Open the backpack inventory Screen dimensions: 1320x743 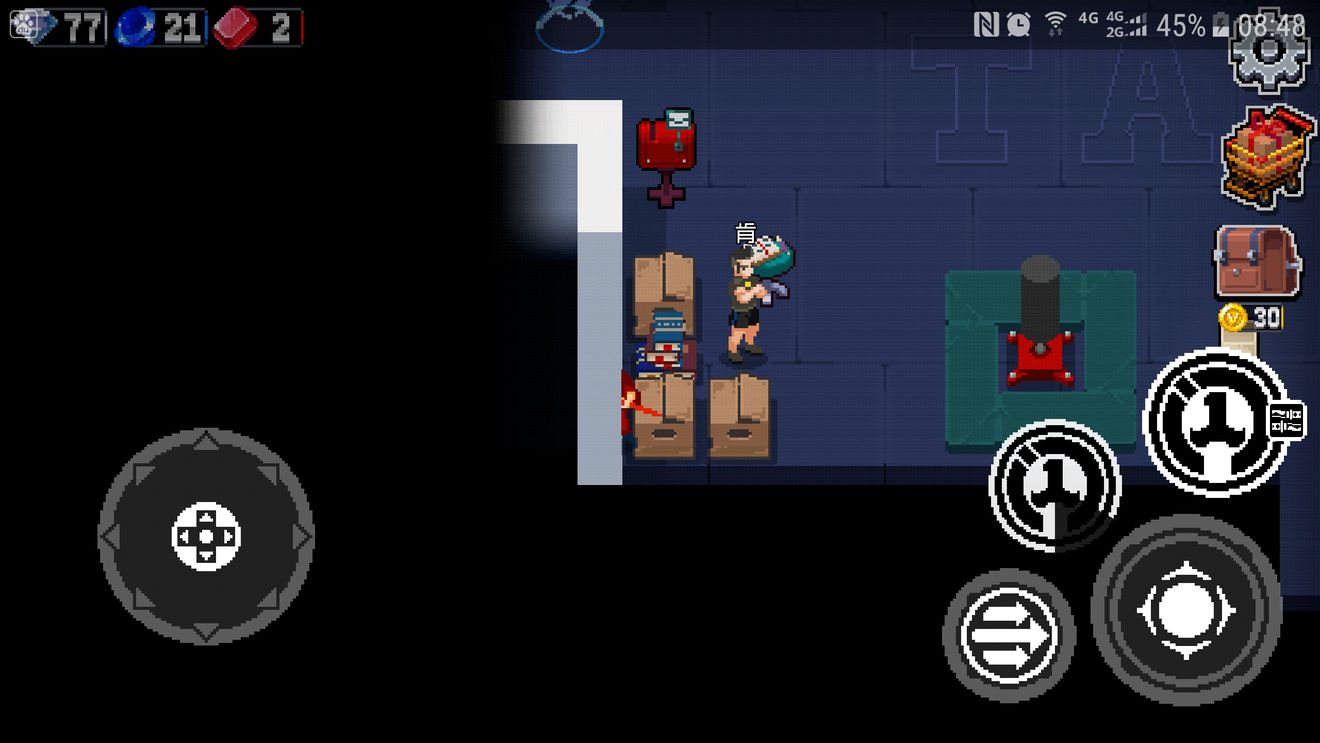click(1257, 261)
